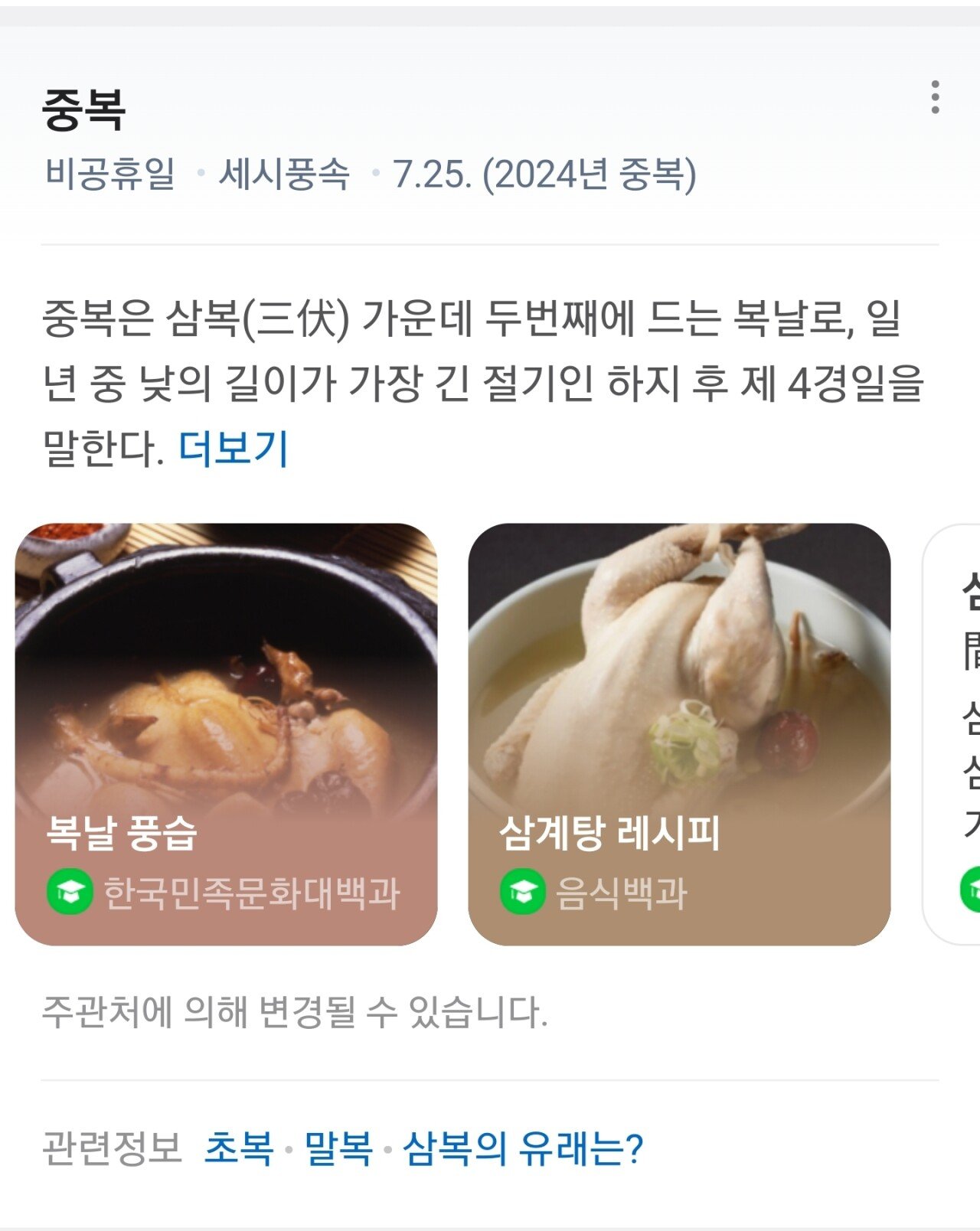Screen dimensions: 980x1231
Task: Open the 복날 풍습 card
Action: click(226, 733)
